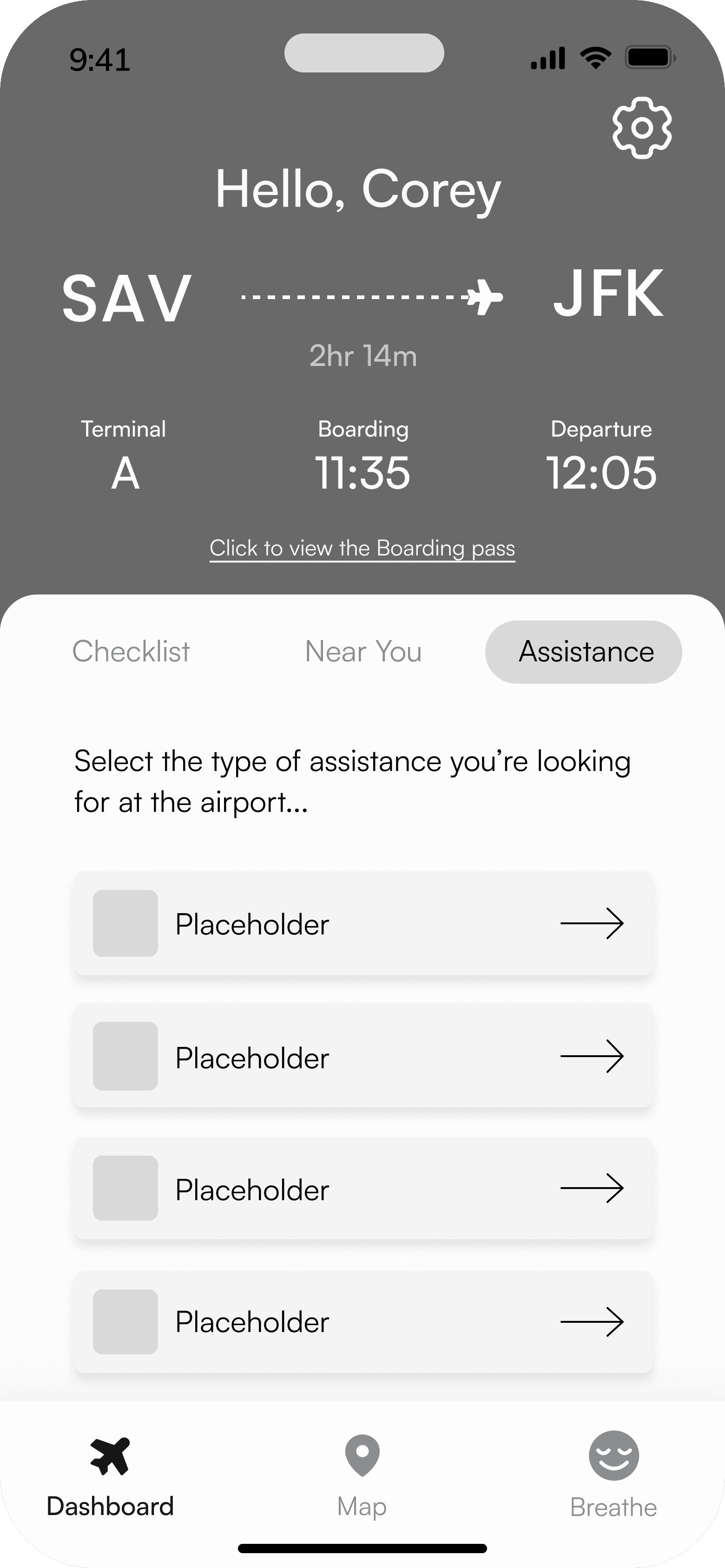The width and height of the screenshot is (725, 1568).
Task: Click to view the Boarding pass
Action: pos(362,549)
